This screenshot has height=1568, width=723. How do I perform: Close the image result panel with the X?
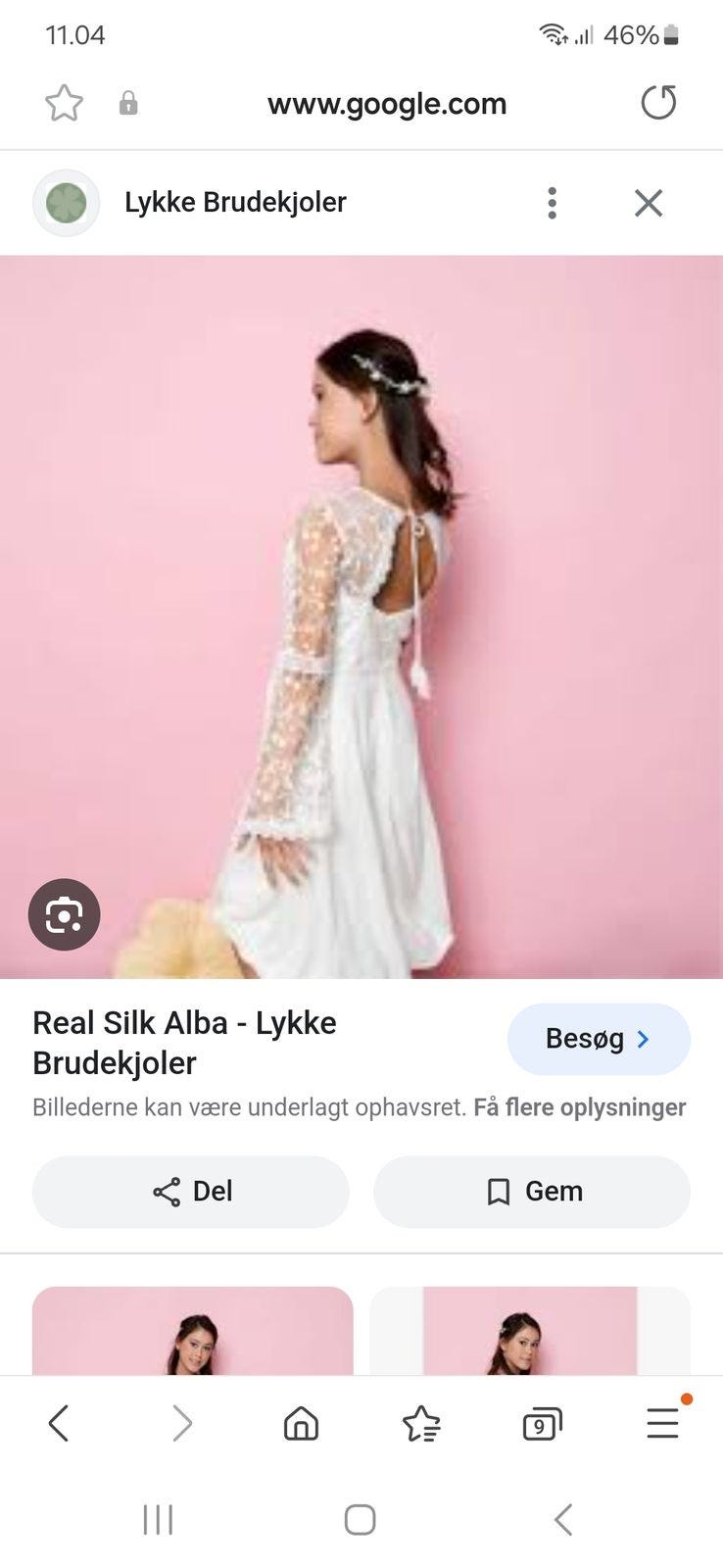(x=648, y=203)
